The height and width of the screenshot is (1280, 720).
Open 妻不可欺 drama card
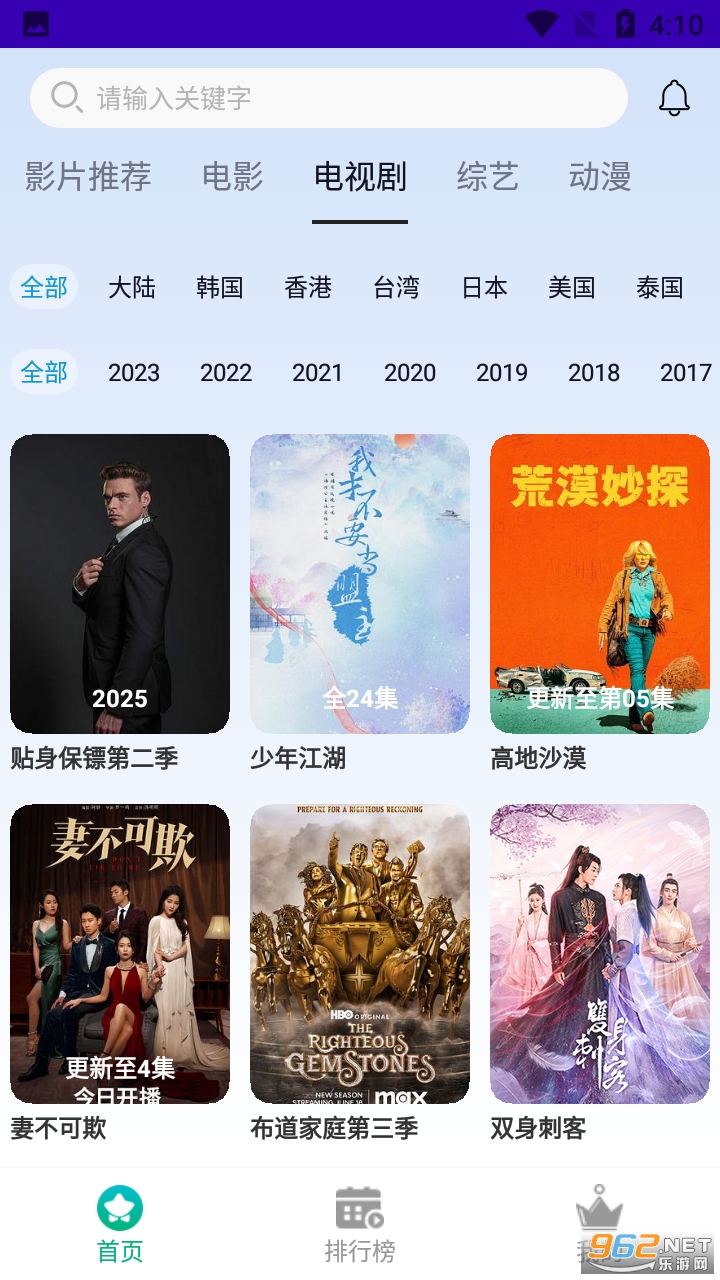click(x=120, y=954)
